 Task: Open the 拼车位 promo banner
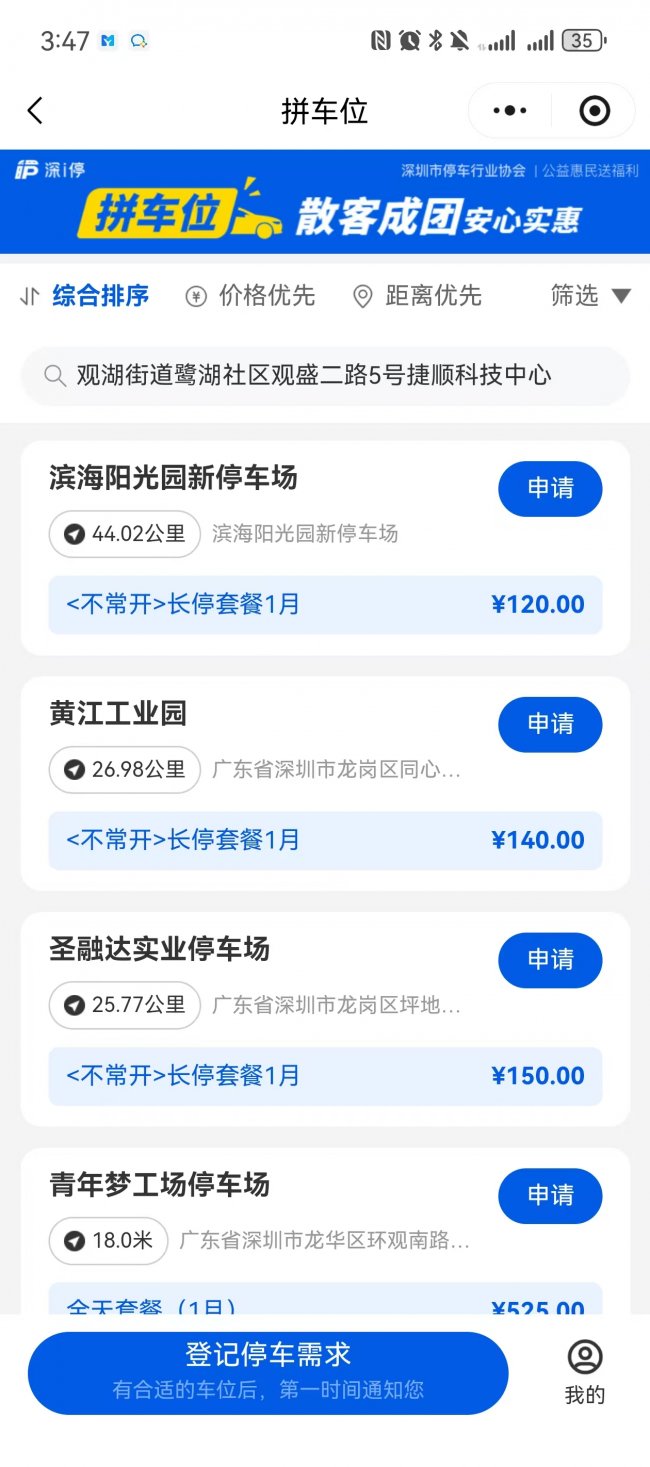coord(325,202)
